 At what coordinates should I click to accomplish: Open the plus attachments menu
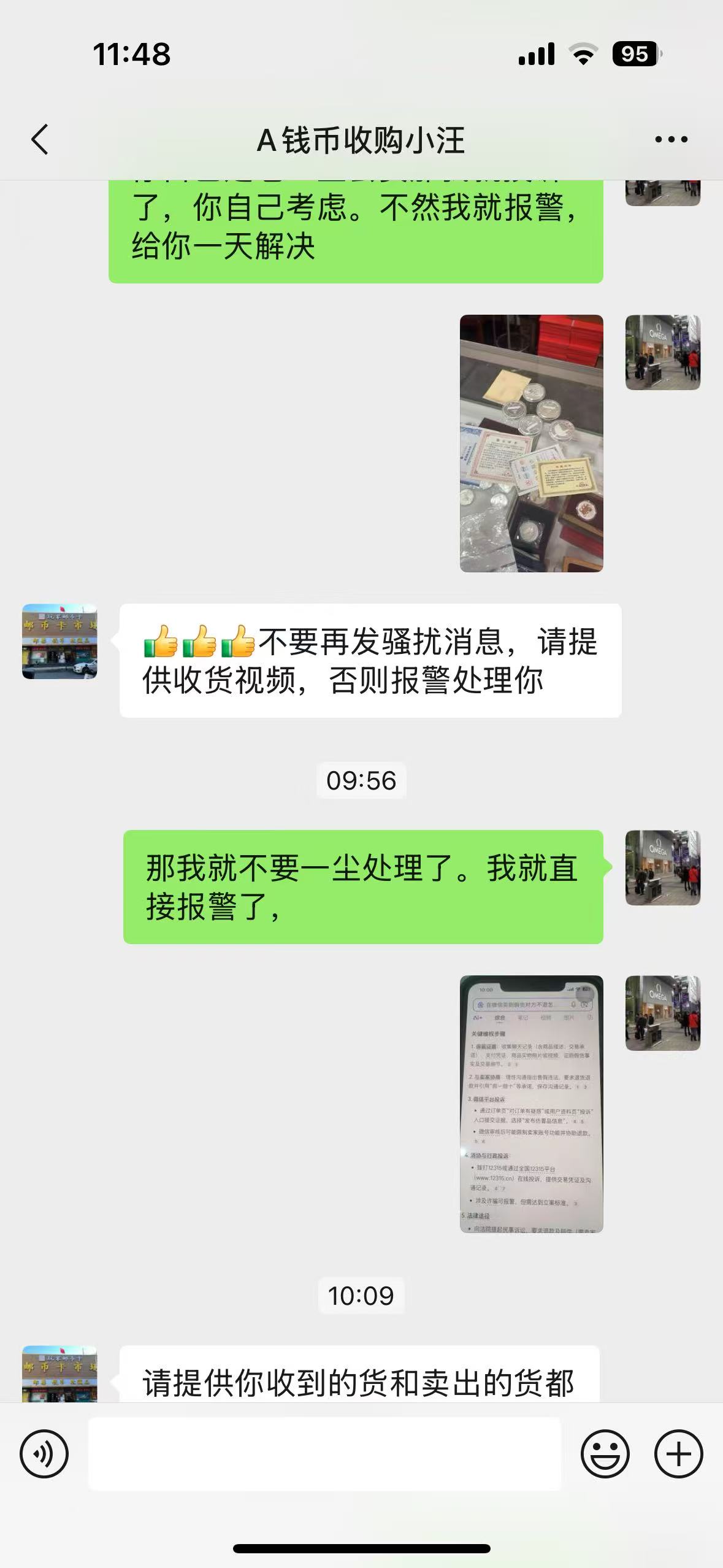click(678, 1453)
